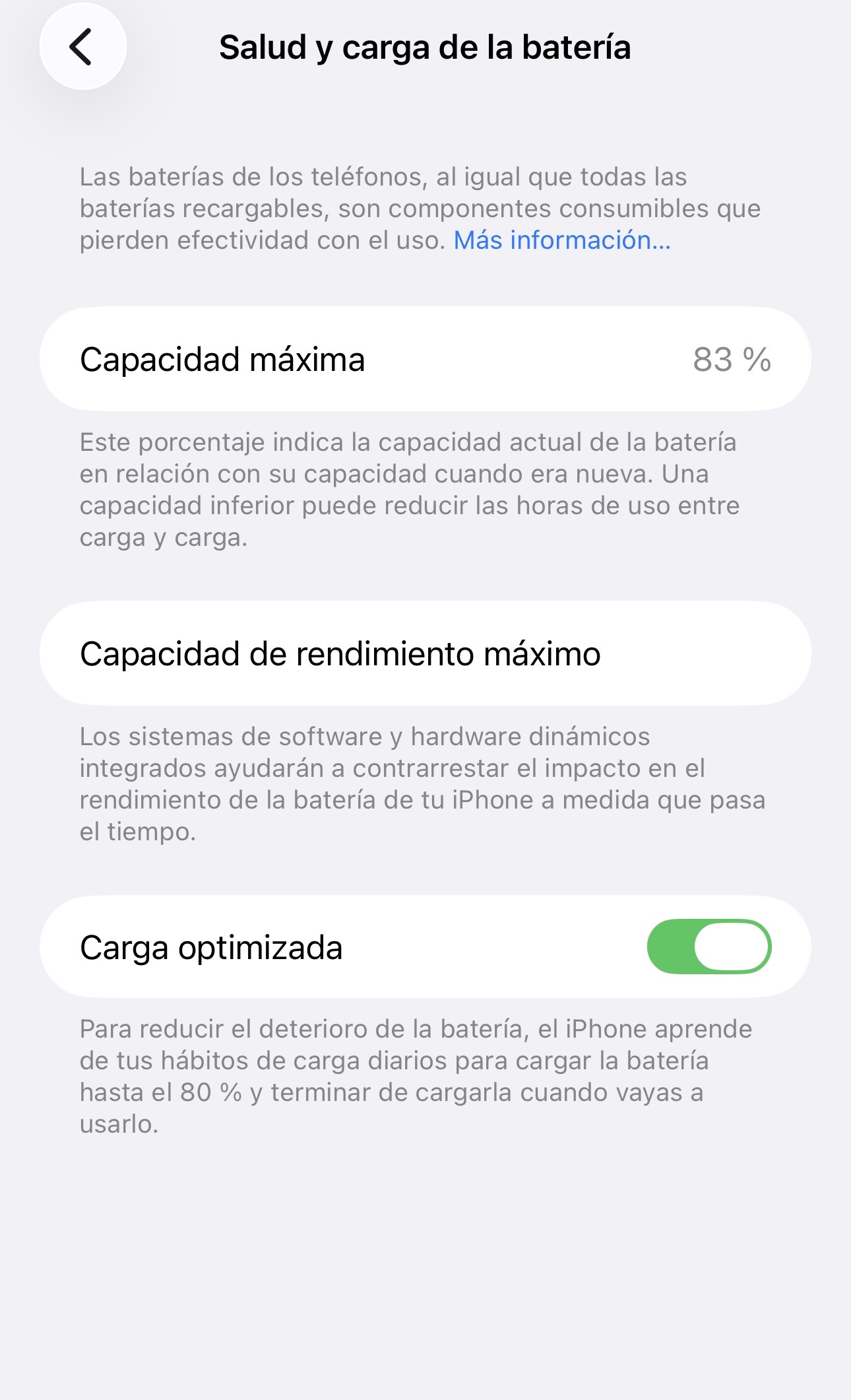Screen dimensions: 851x1400
Task: Disable the Carga optimizada switch
Action: 709,947
